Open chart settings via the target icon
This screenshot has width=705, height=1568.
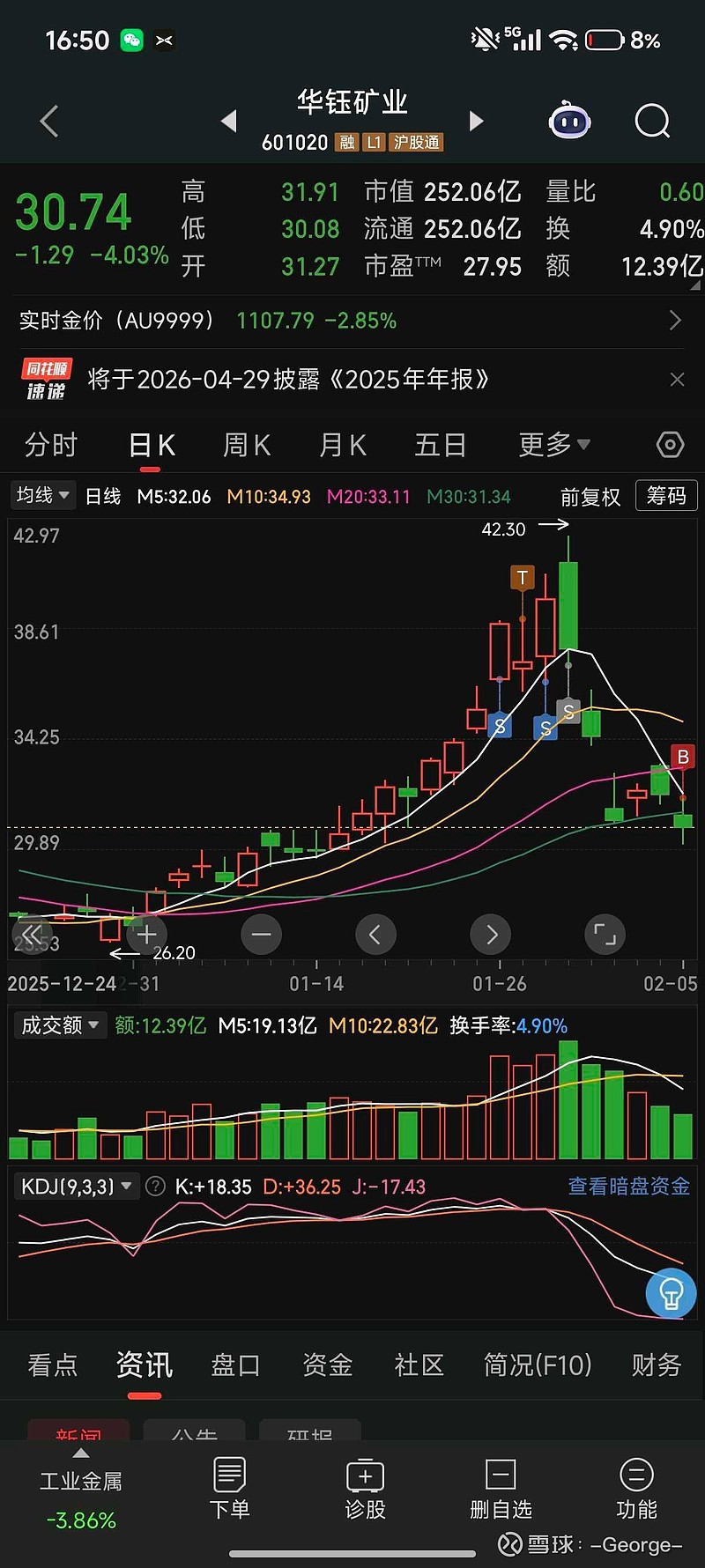pyautogui.click(x=670, y=445)
